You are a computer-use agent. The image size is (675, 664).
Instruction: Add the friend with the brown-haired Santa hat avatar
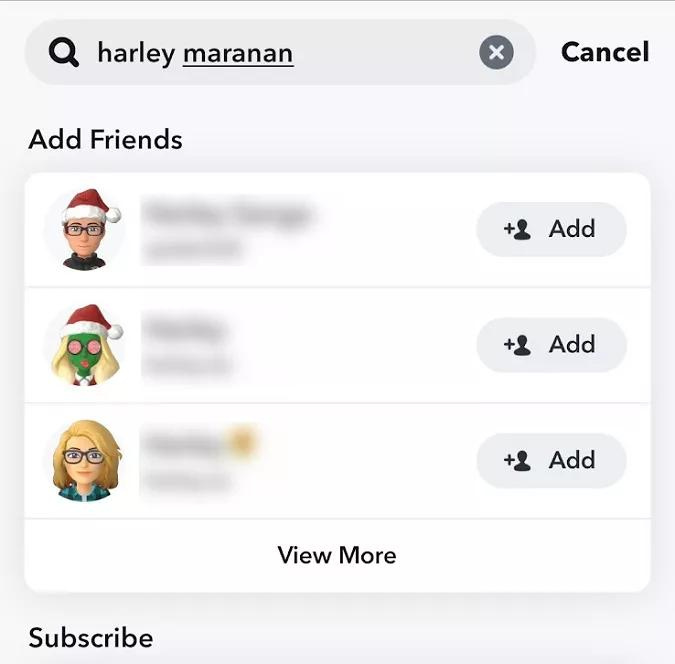click(551, 229)
